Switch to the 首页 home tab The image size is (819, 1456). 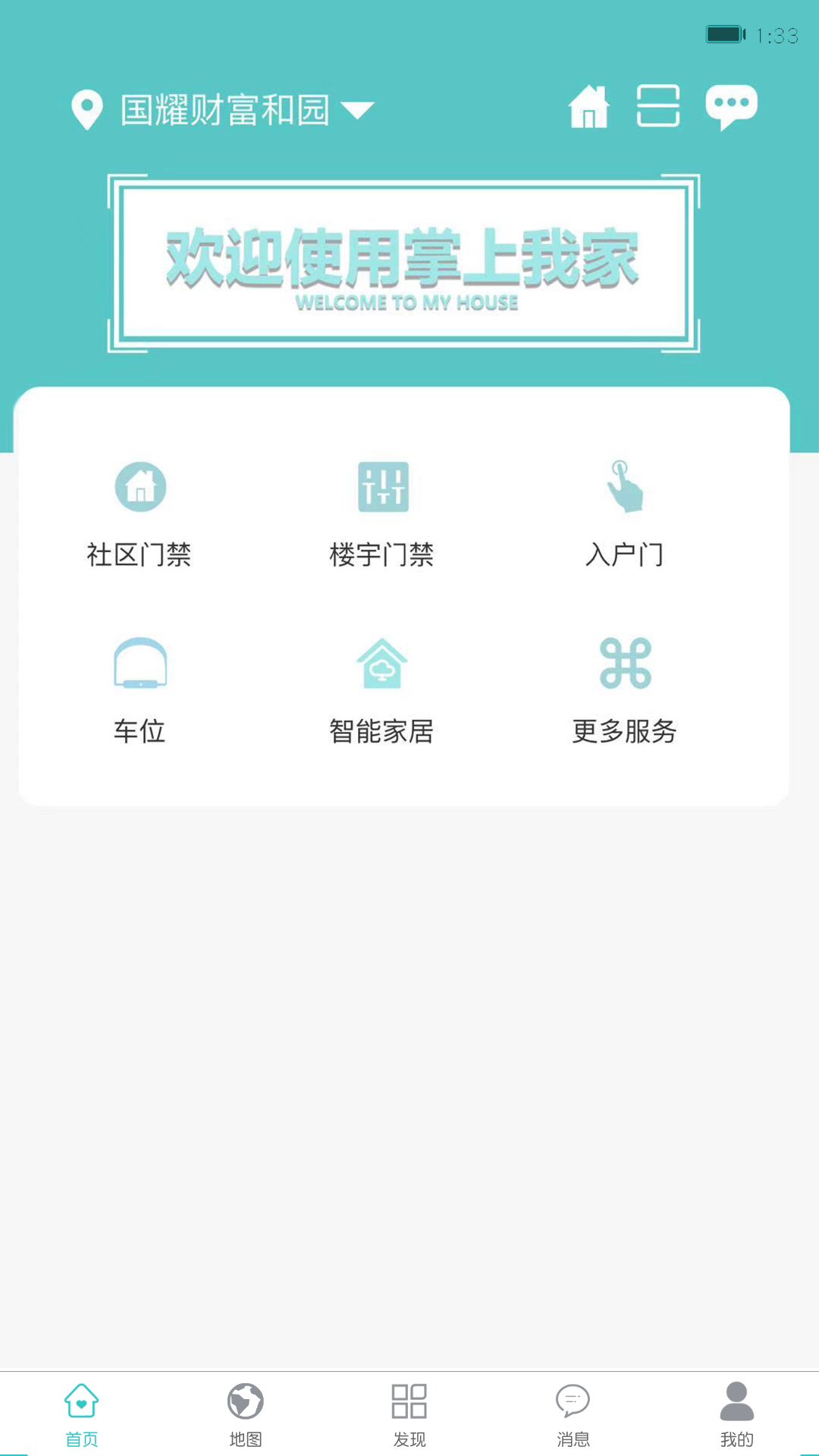(x=82, y=1414)
